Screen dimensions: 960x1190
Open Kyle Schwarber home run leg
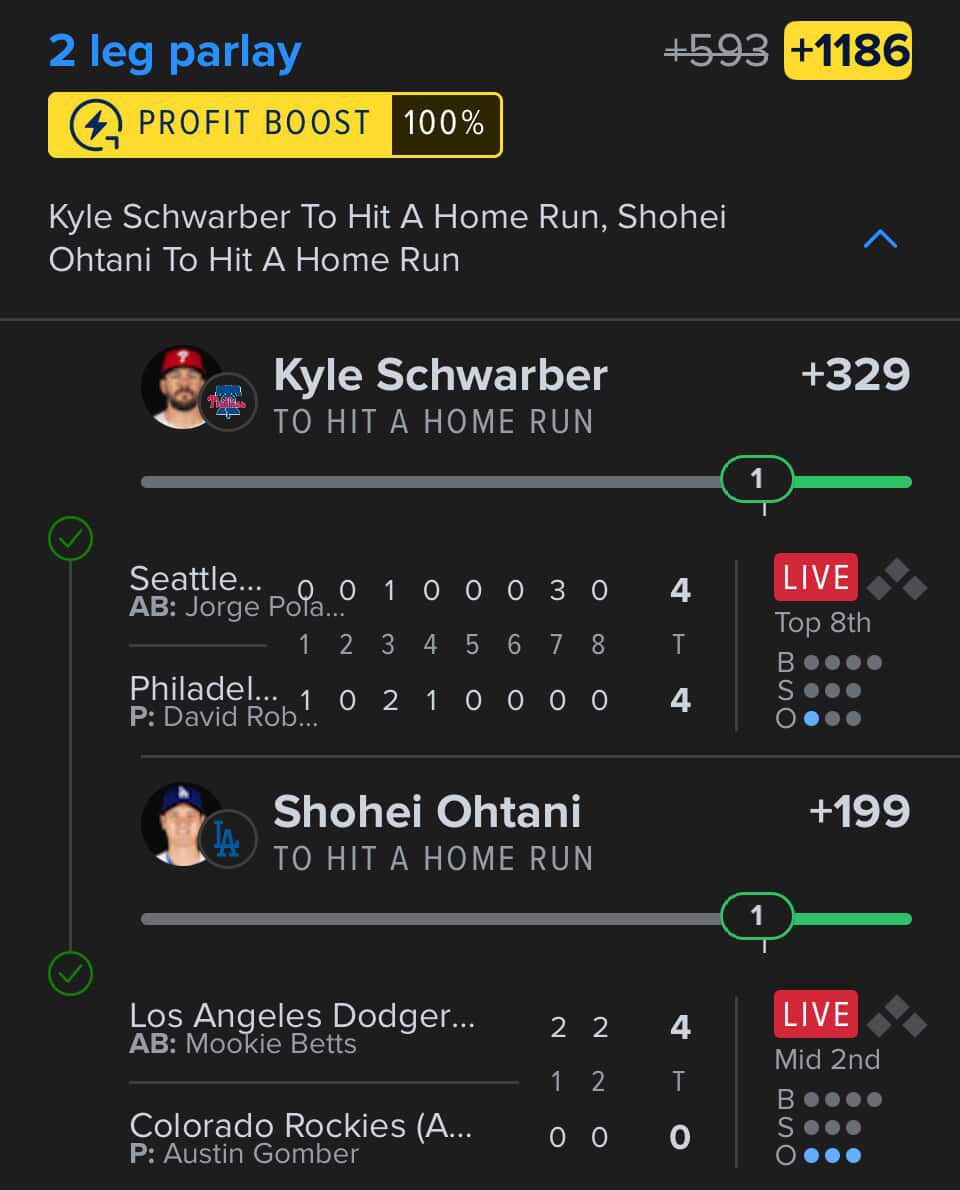(440, 377)
